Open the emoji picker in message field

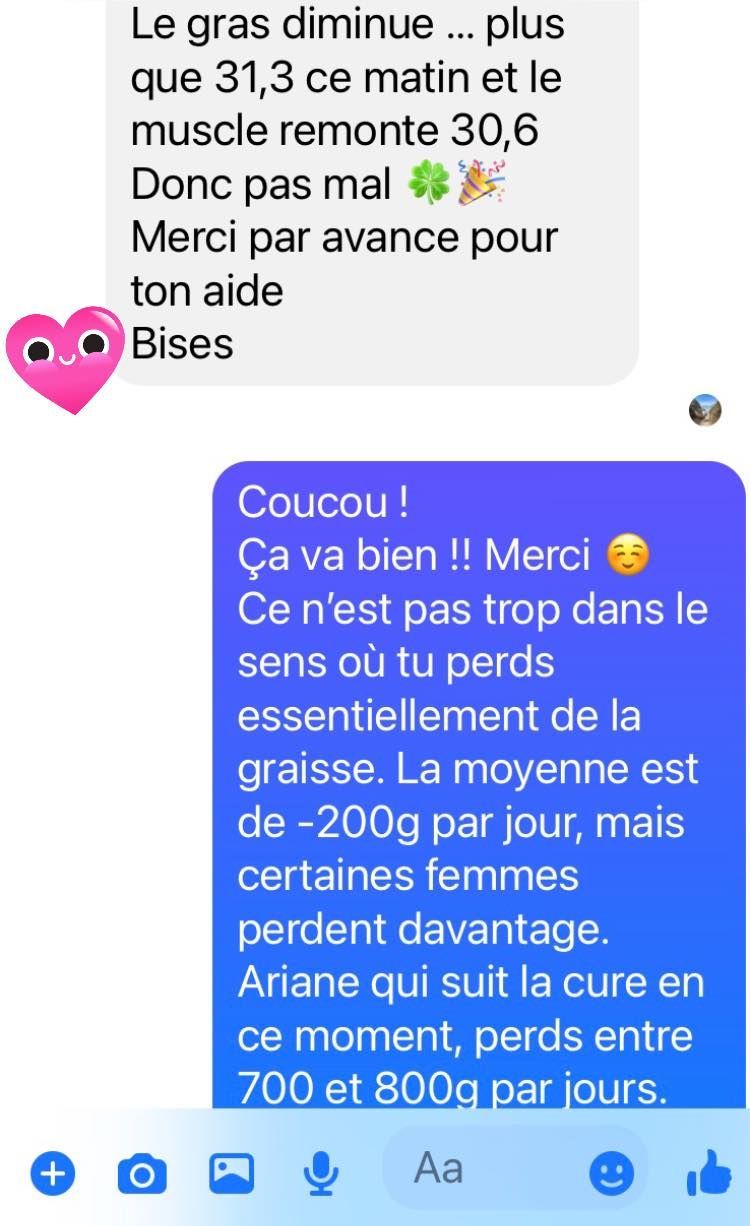[x=611, y=1174]
